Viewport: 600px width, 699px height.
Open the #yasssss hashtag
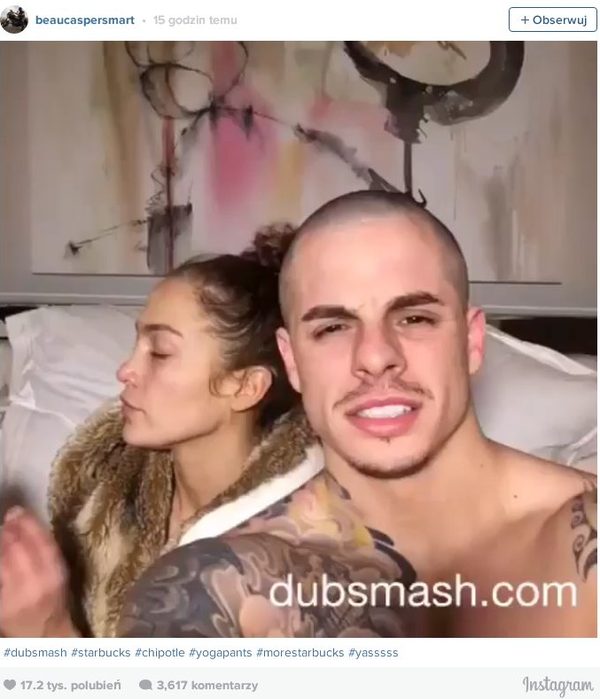point(373,652)
